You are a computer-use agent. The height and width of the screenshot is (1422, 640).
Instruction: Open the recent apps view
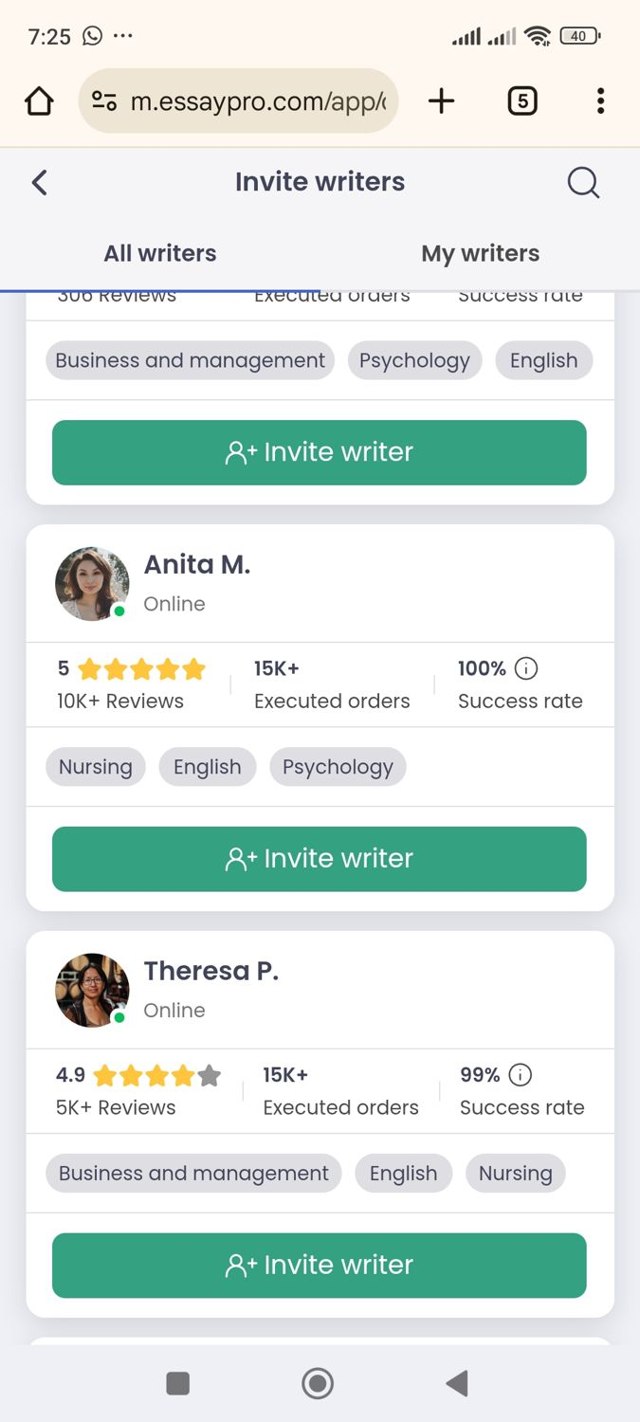(178, 1383)
